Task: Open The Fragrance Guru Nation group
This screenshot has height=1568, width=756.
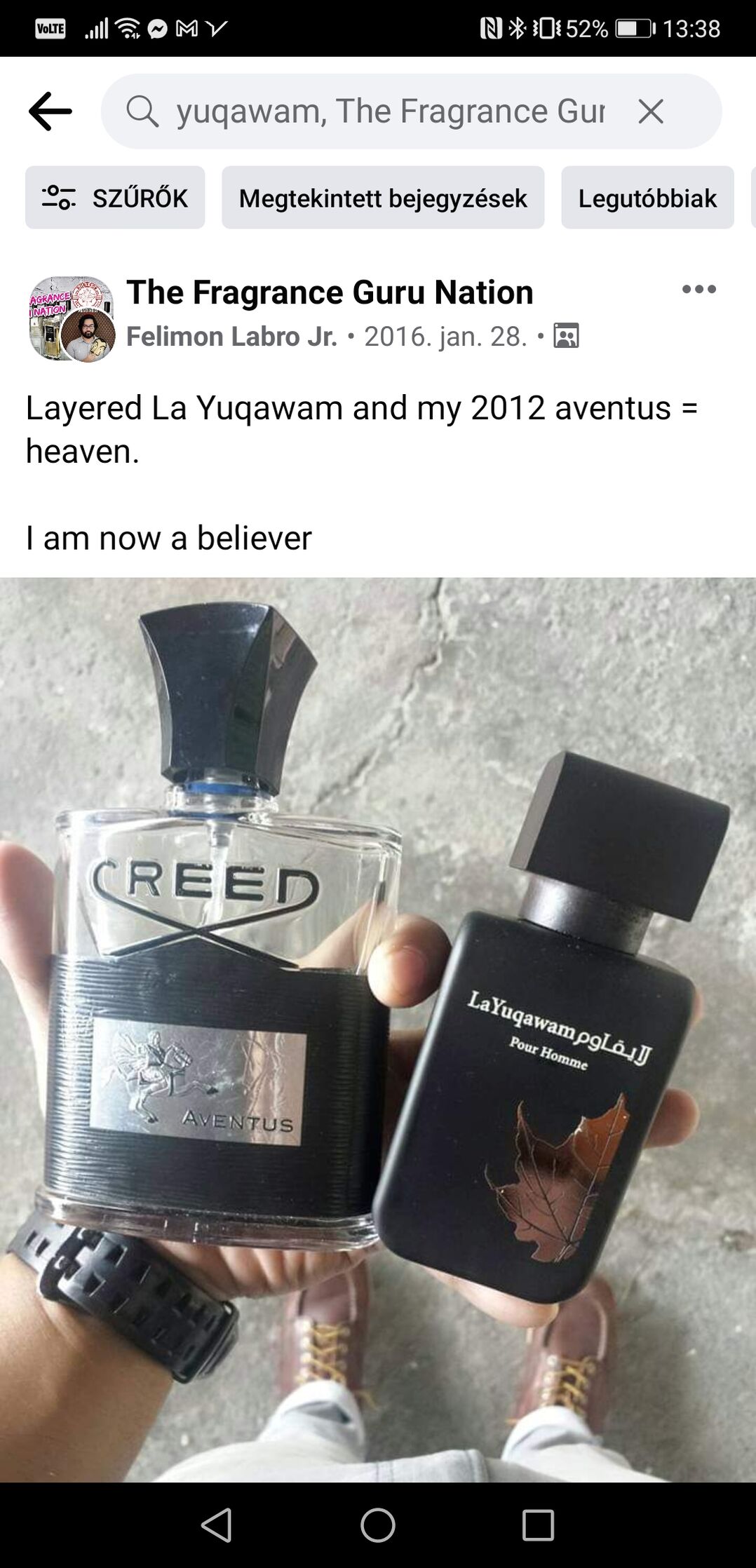Action: (x=330, y=292)
